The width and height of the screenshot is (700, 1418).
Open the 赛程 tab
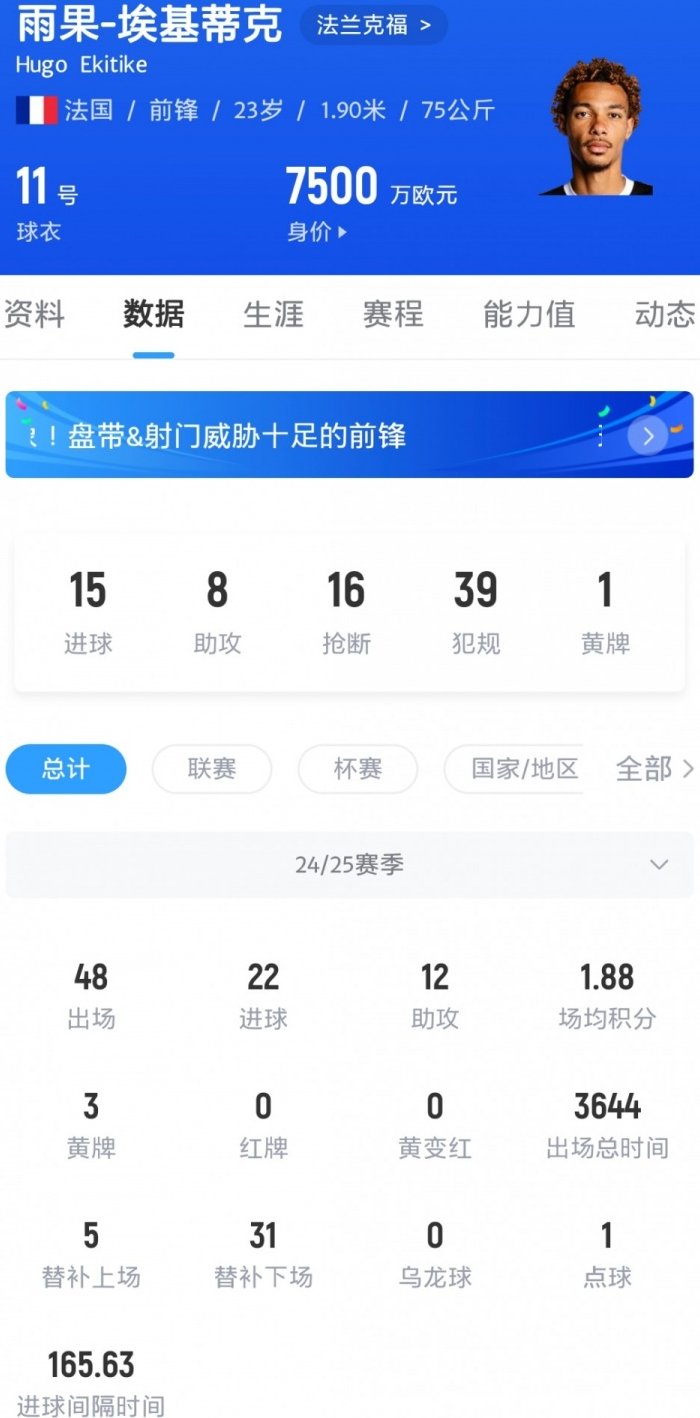click(x=393, y=314)
